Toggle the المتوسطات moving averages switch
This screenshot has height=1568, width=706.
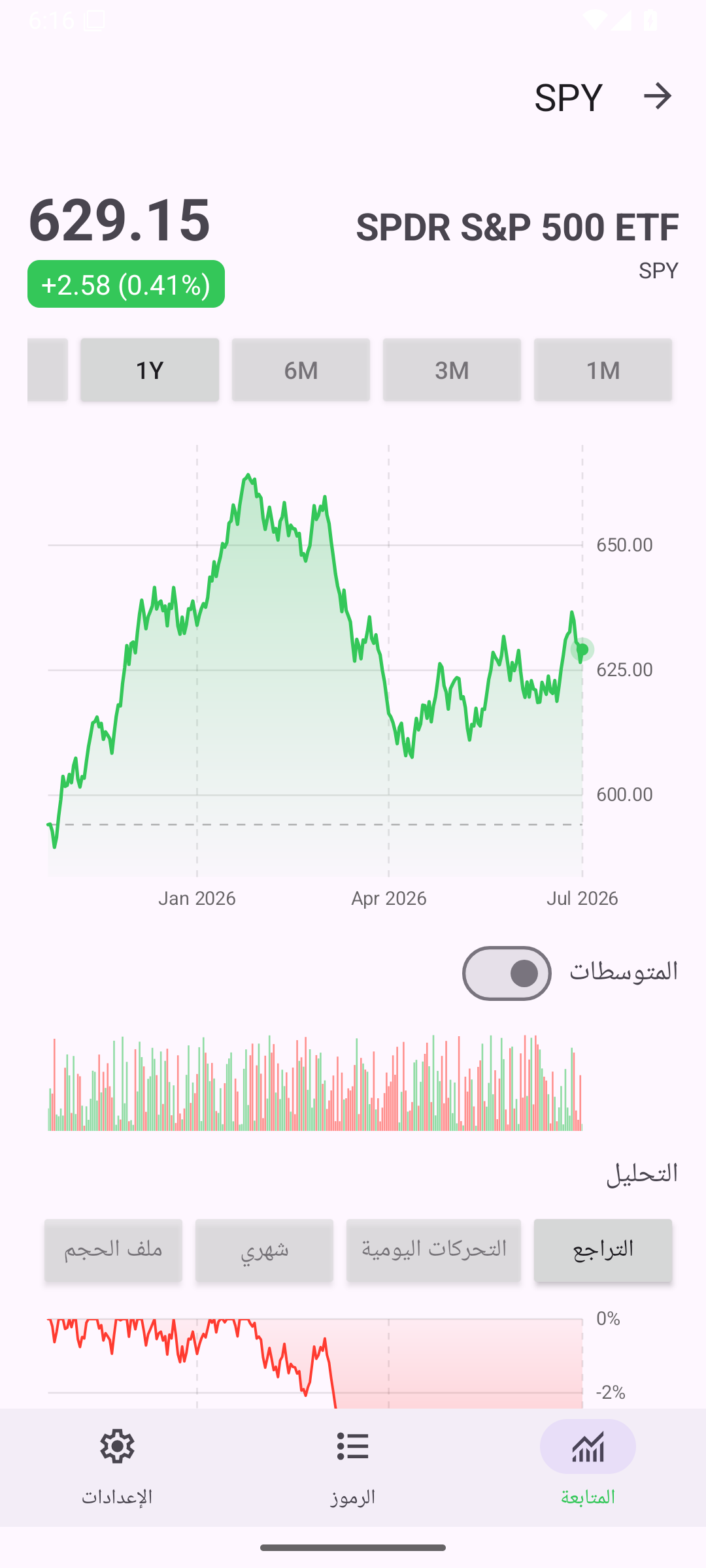click(x=507, y=973)
